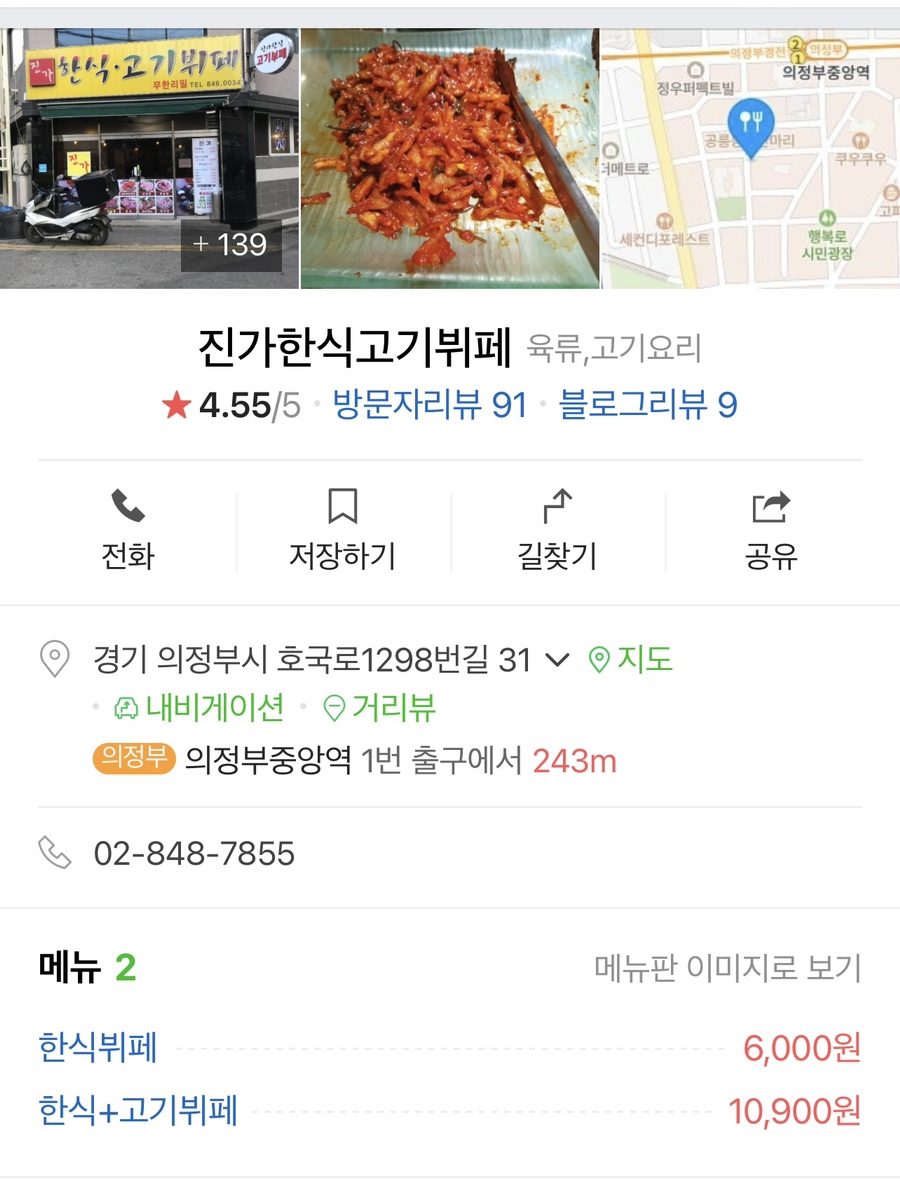
Task: View menu board via 메뉴판 이미지로 보기
Action: pyautogui.click(x=727, y=968)
